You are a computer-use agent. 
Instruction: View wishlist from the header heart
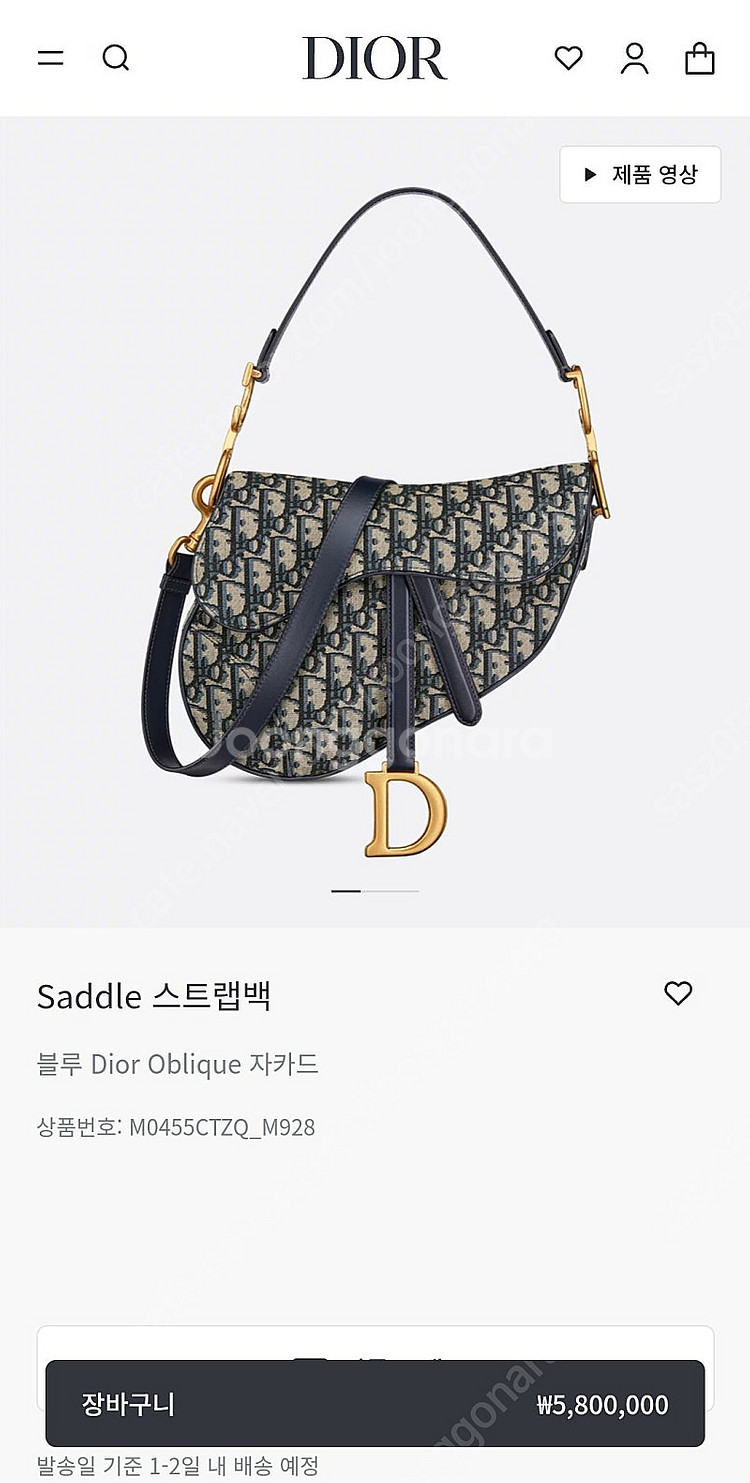pos(568,58)
